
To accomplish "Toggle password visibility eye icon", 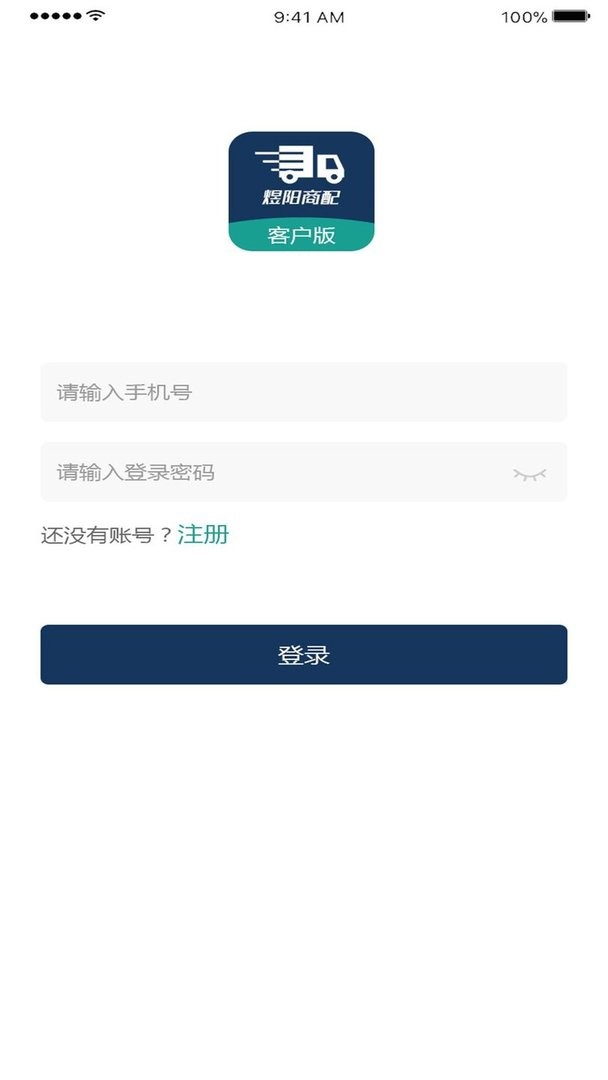I will tap(530, 473).
